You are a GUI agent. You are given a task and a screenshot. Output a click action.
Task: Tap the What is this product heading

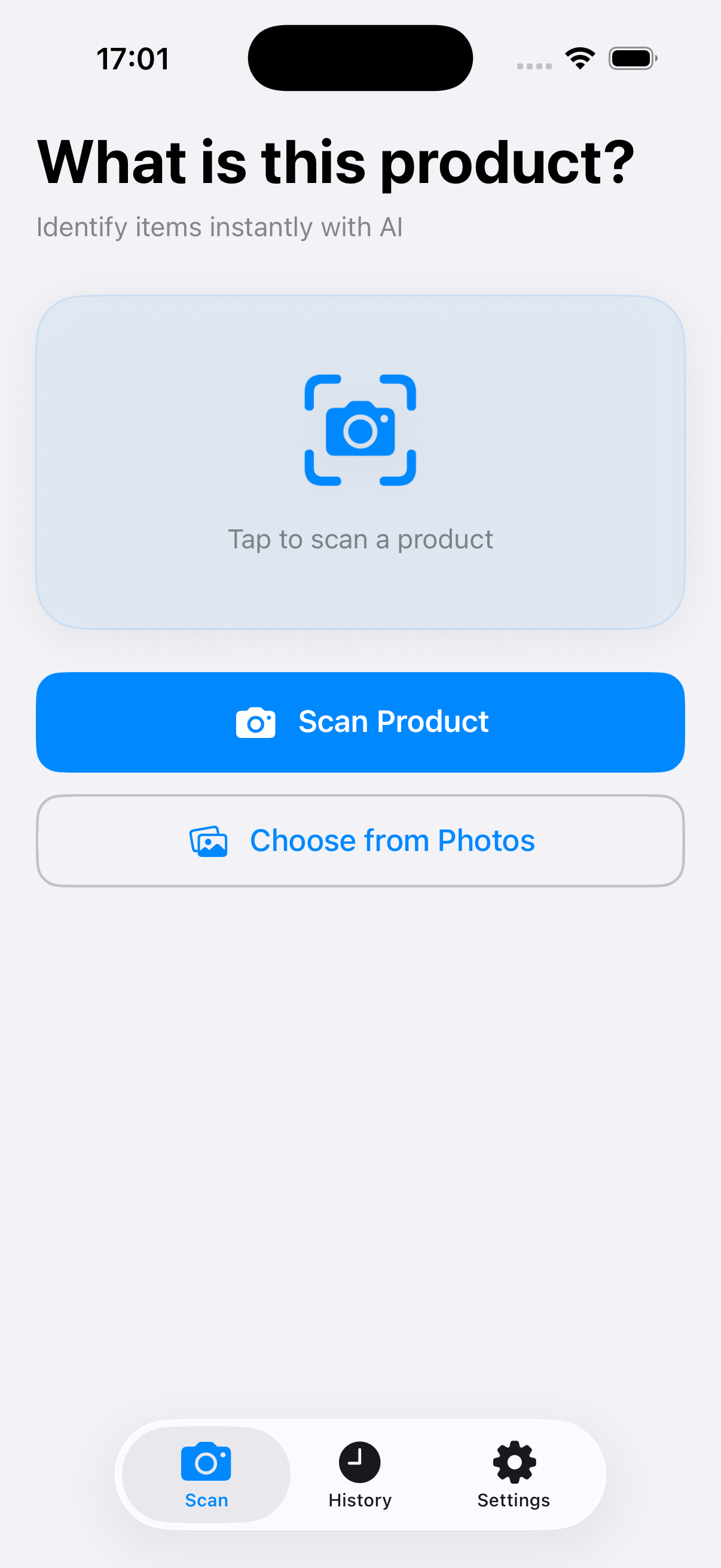(335, 160)
